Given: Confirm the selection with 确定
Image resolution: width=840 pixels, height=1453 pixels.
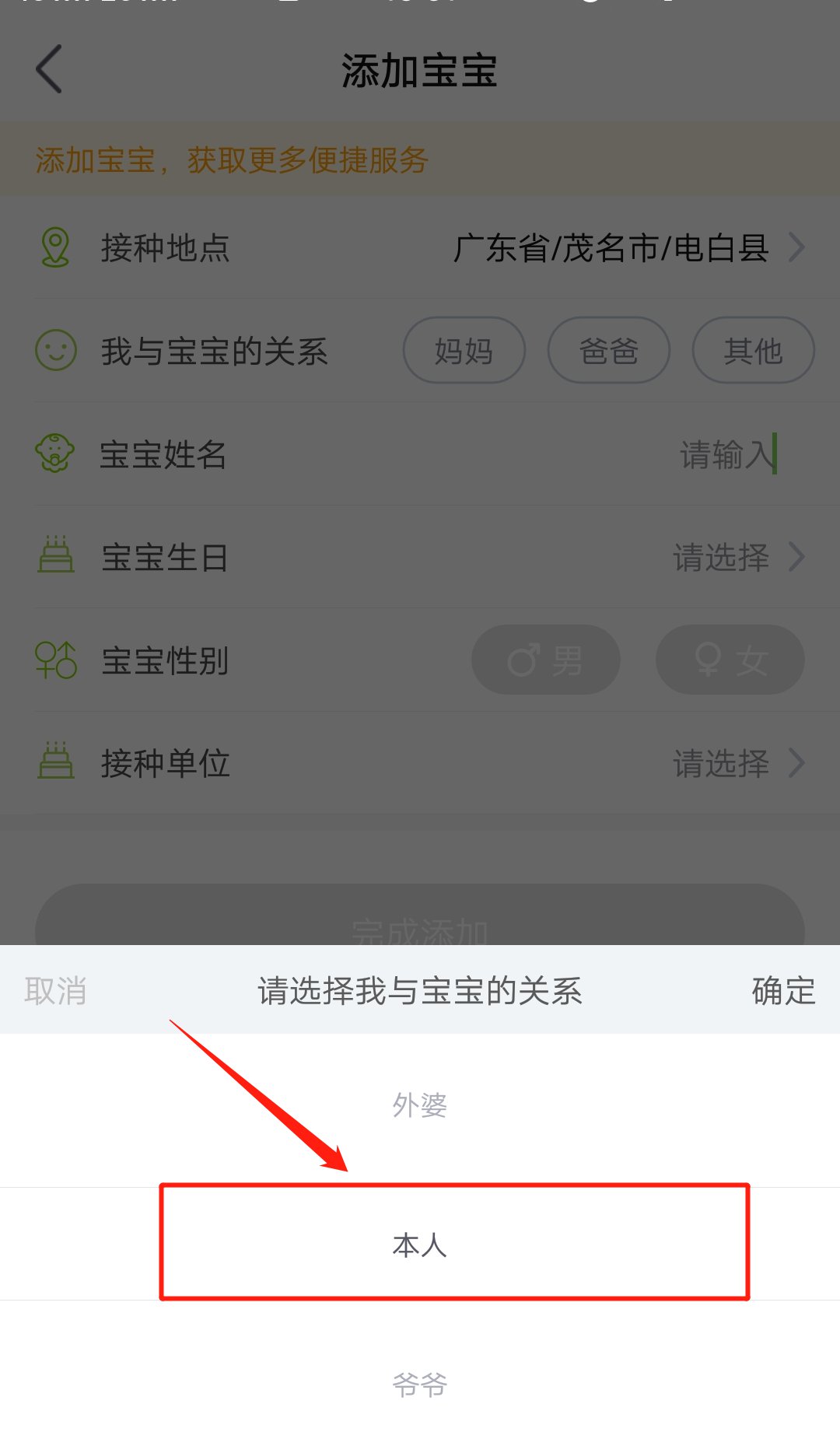Looking at the screenshot, I should (783, 991).
